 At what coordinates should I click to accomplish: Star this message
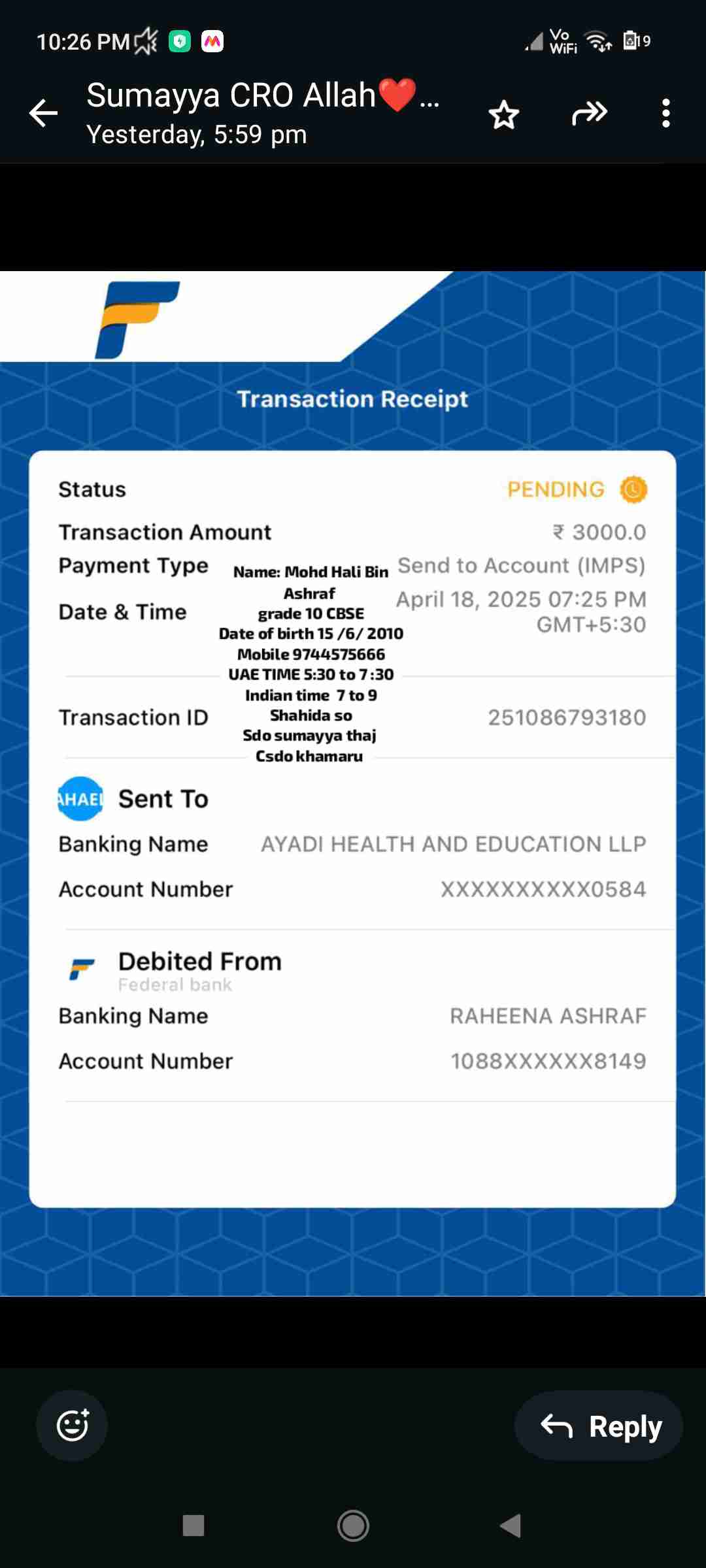click(x=504, y=115)
